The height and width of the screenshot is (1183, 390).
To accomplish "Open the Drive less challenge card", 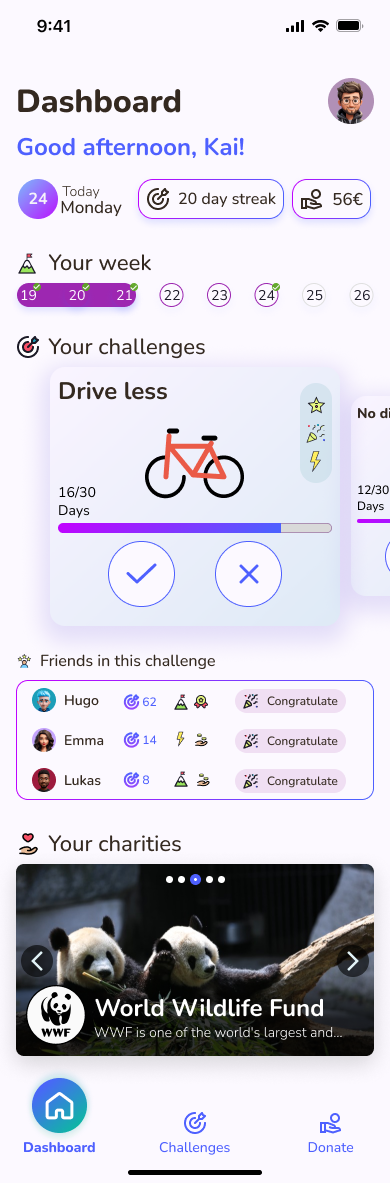I will 195,496.
